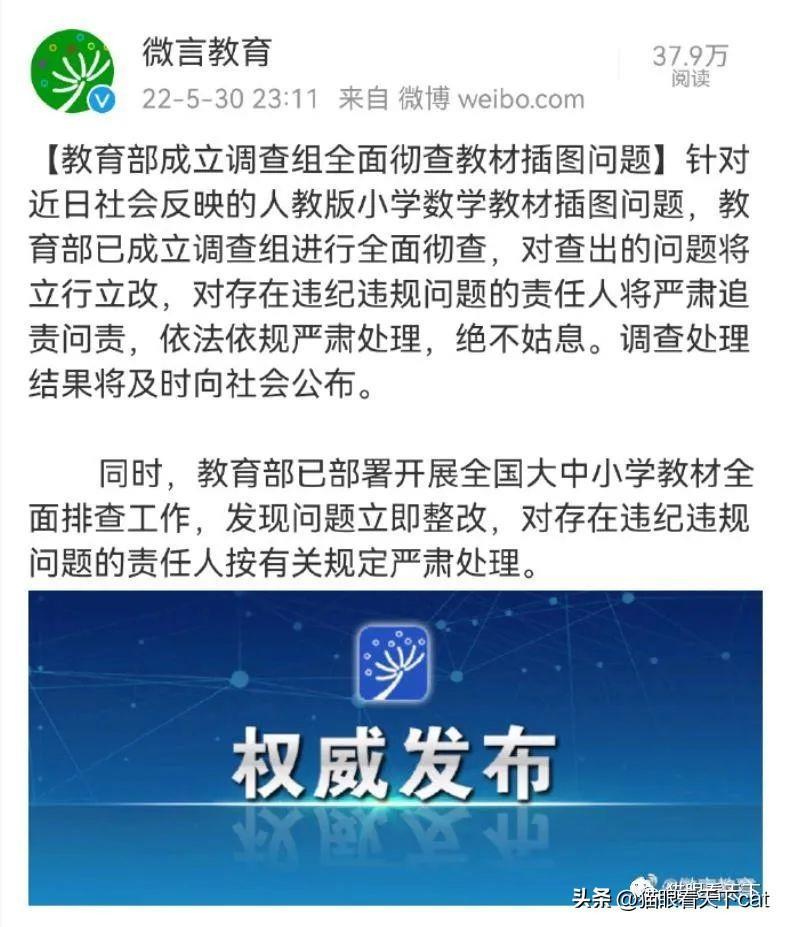Image resolution: width=787 pixels, height=927 pixels.
Task: Tap the 微言教育 account name
Action: pyautogui.click(x=206, y=52)
